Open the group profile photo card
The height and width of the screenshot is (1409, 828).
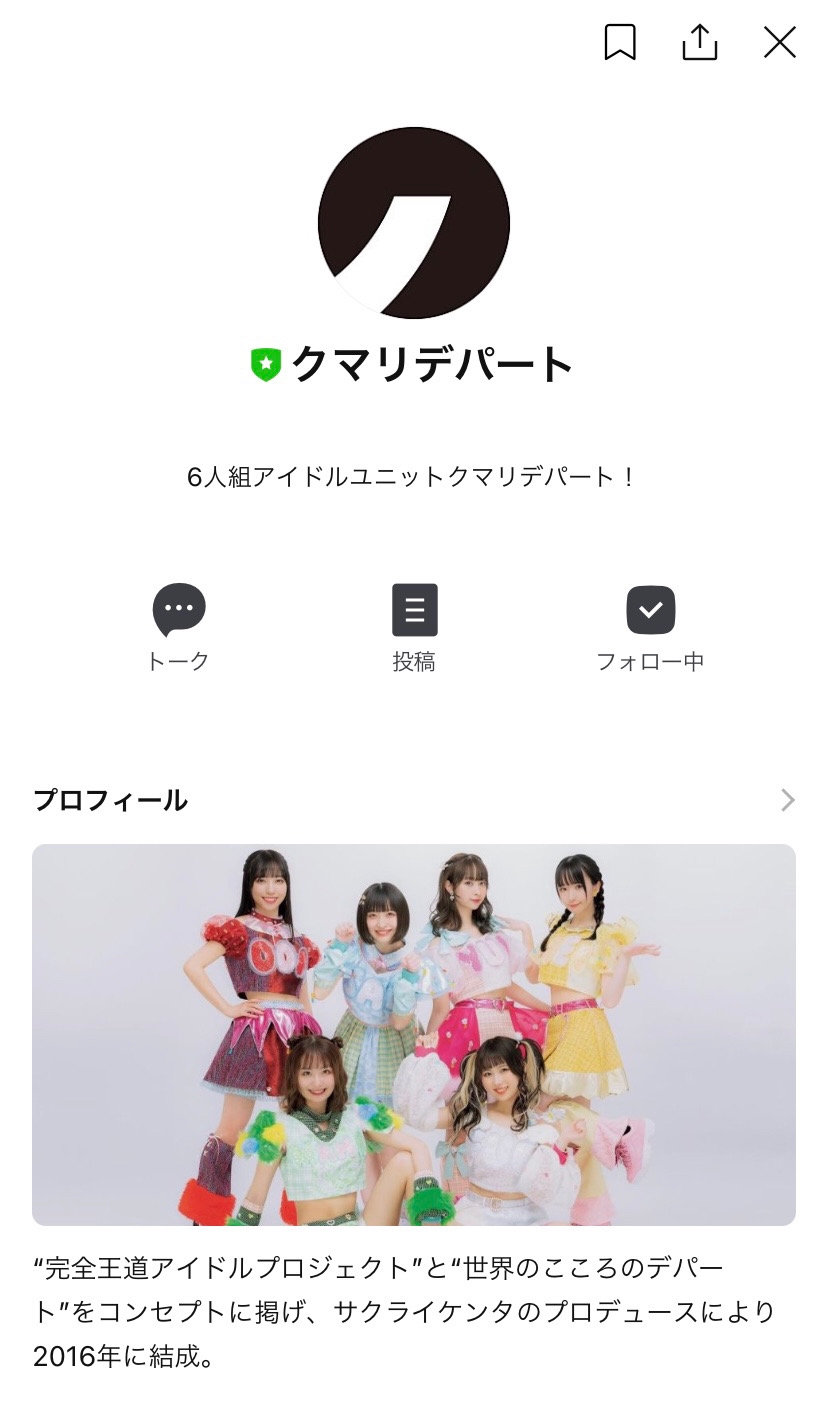[414, 1035]
